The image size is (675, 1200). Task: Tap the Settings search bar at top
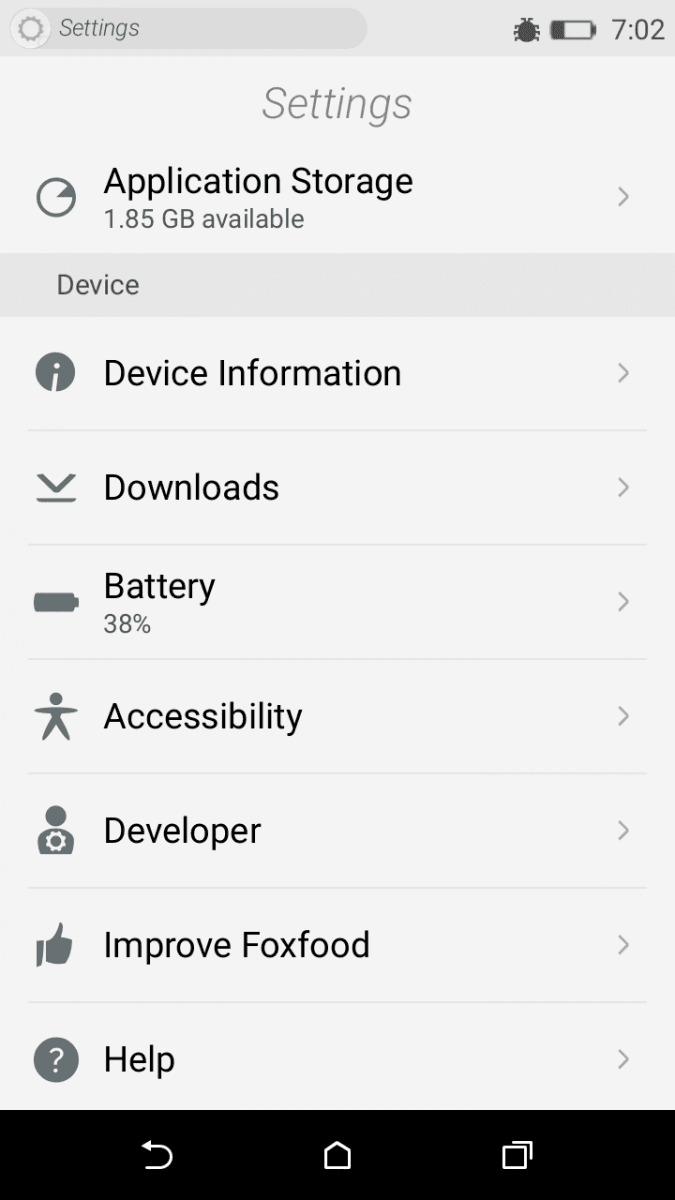coord(189,28)
